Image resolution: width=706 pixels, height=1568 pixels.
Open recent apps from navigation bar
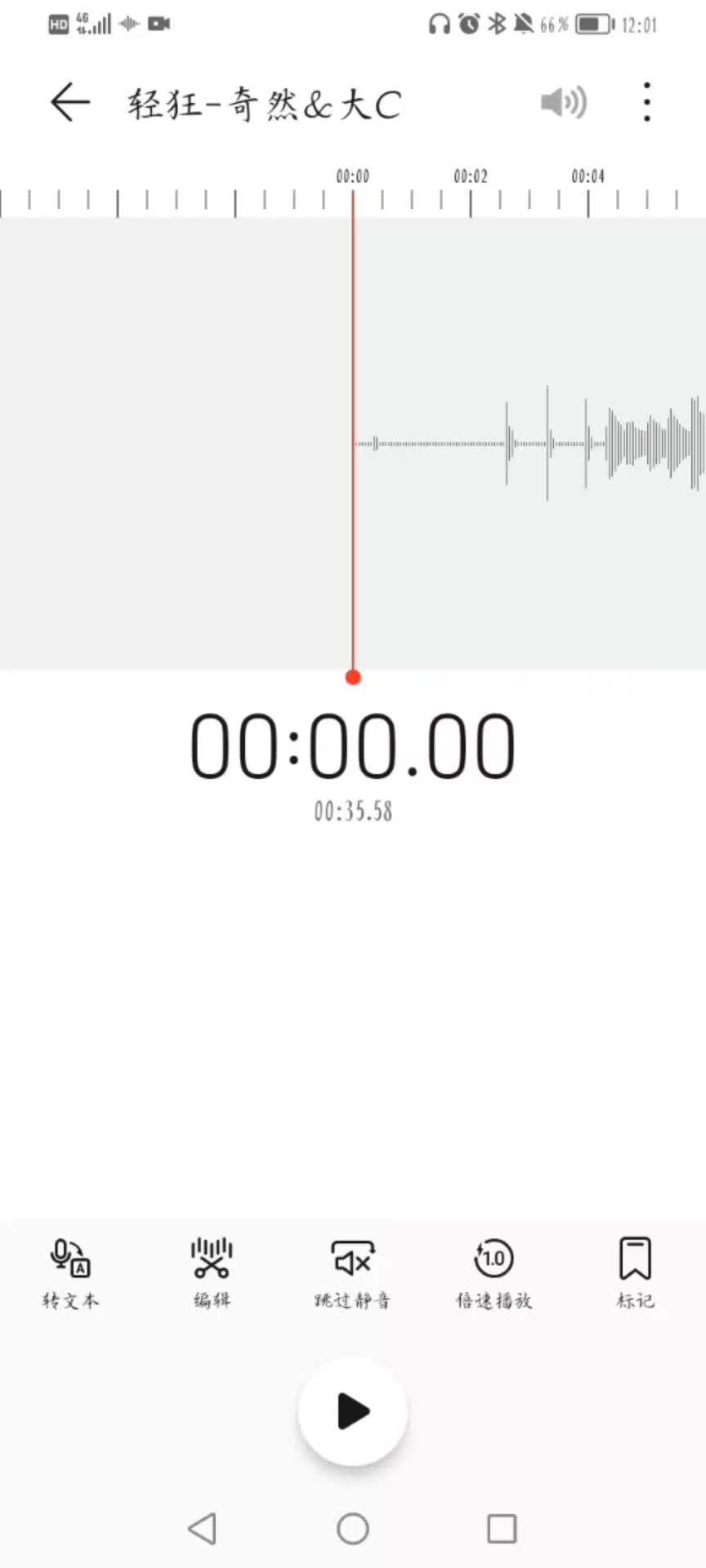point(502,1529)
